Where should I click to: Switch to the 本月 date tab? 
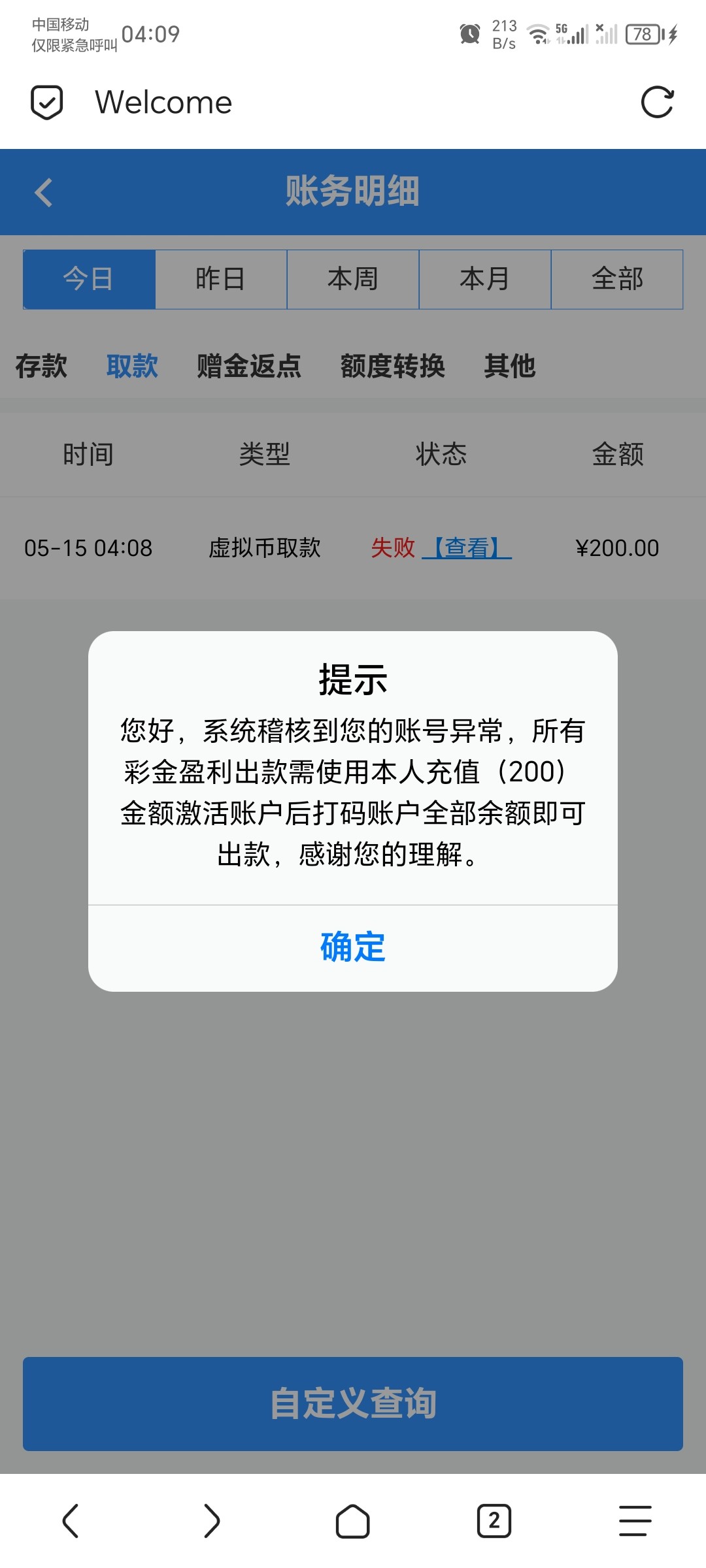tap(484, 279)
